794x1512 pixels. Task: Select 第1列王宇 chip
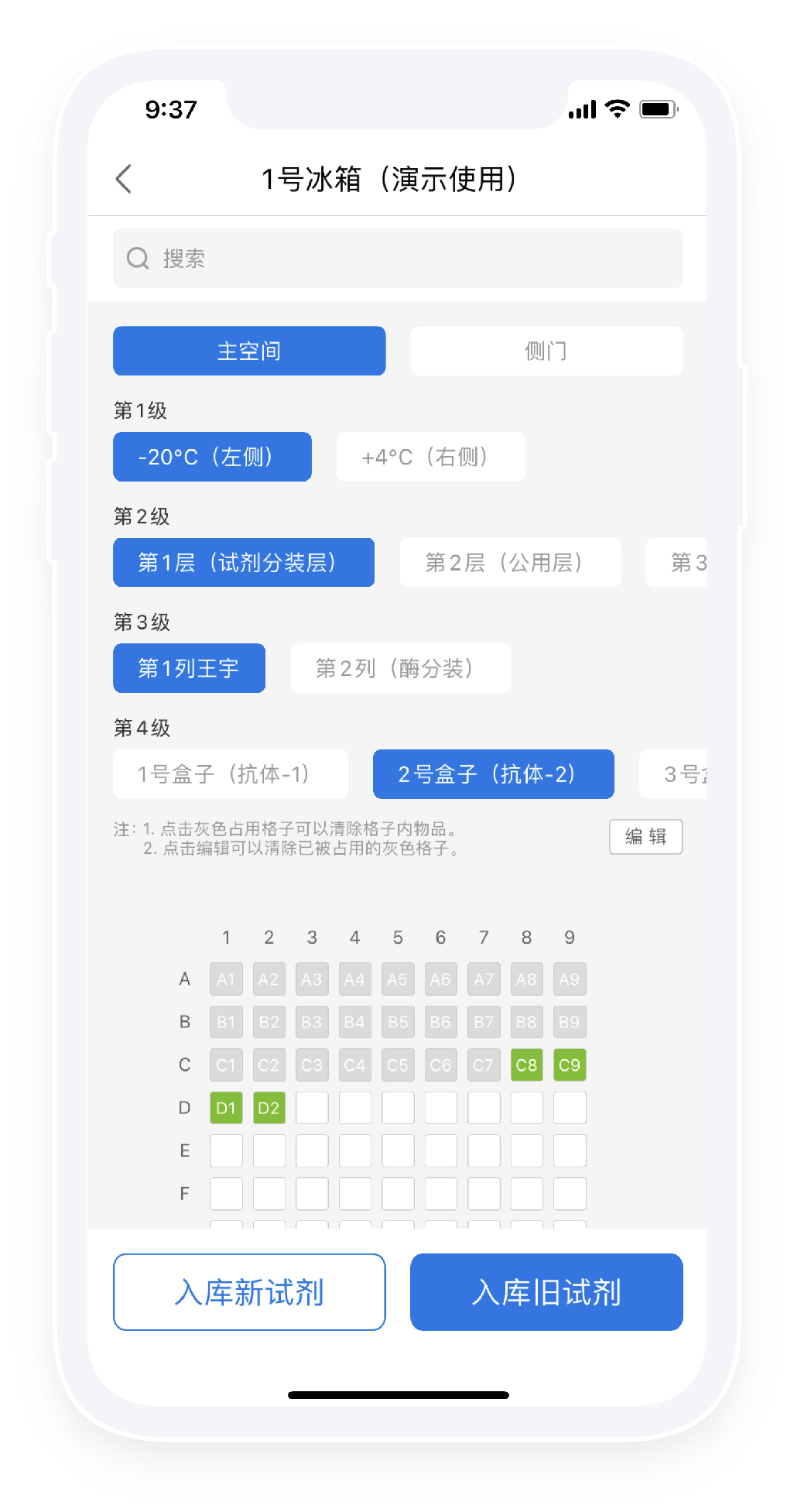[x=189, y=668]
